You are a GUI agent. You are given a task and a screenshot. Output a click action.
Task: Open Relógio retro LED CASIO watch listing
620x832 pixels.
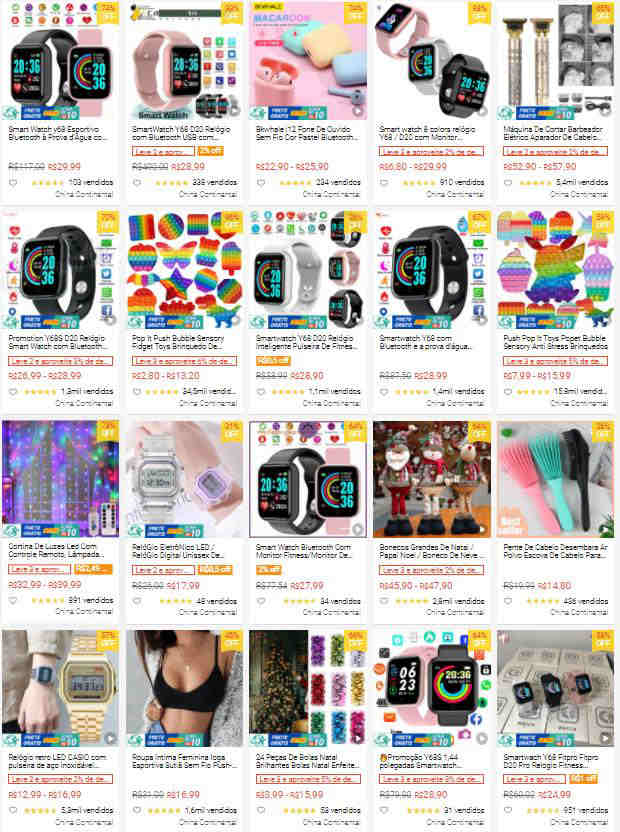point(61,688)
